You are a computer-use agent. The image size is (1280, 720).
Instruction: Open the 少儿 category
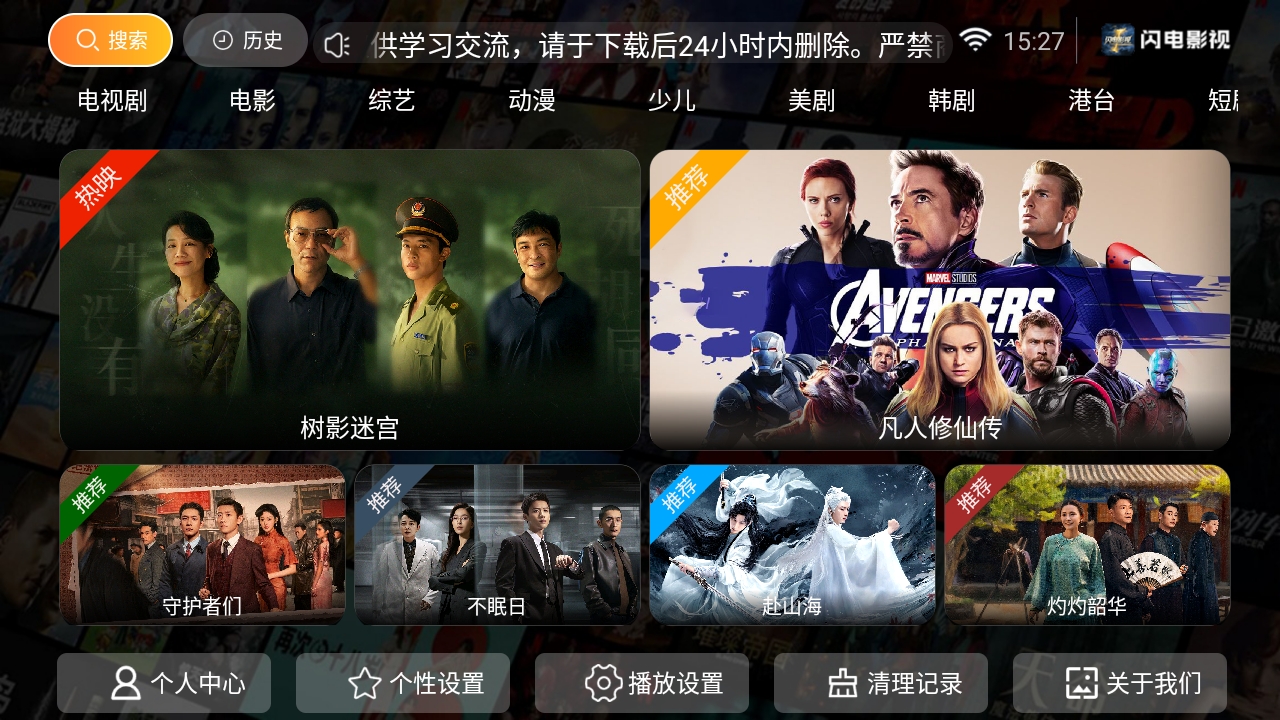(x=672, y=101)
